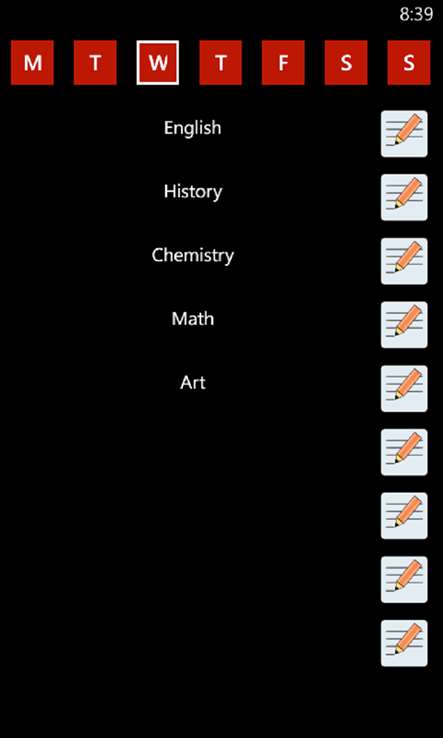Screen dimensions: 443x738
Task: Switch to the Monday tab
Action: pyautogui.click(x=32, y=63)
